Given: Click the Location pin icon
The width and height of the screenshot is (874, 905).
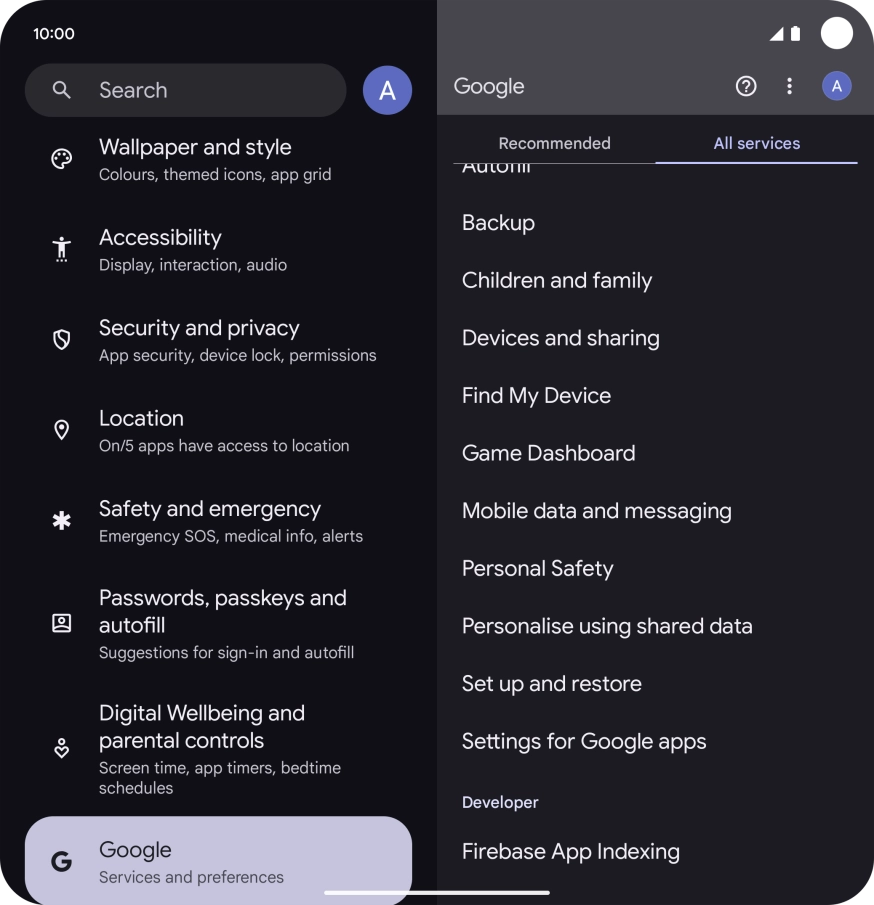Looking at the screenshot, I should [61, 429].
